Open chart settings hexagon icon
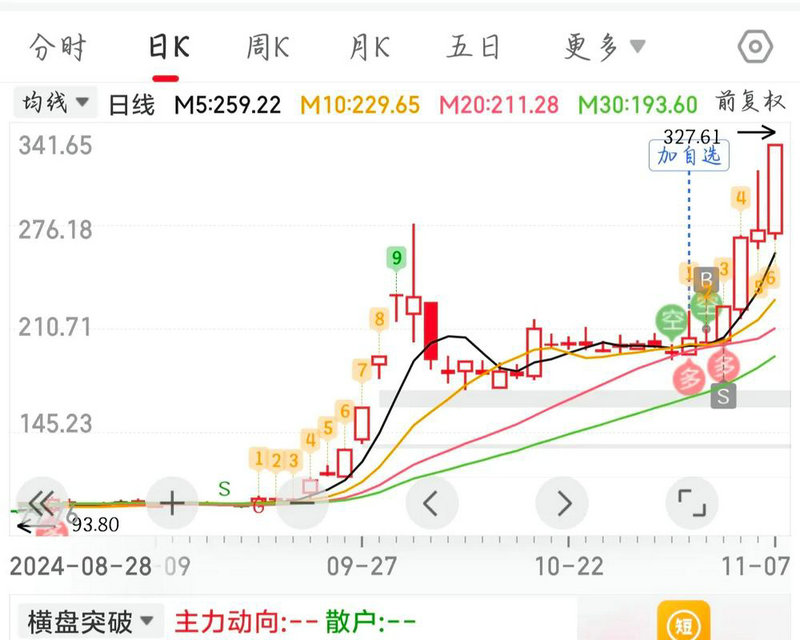This screenshot has height=640, width=800. (x=755, y=47)
